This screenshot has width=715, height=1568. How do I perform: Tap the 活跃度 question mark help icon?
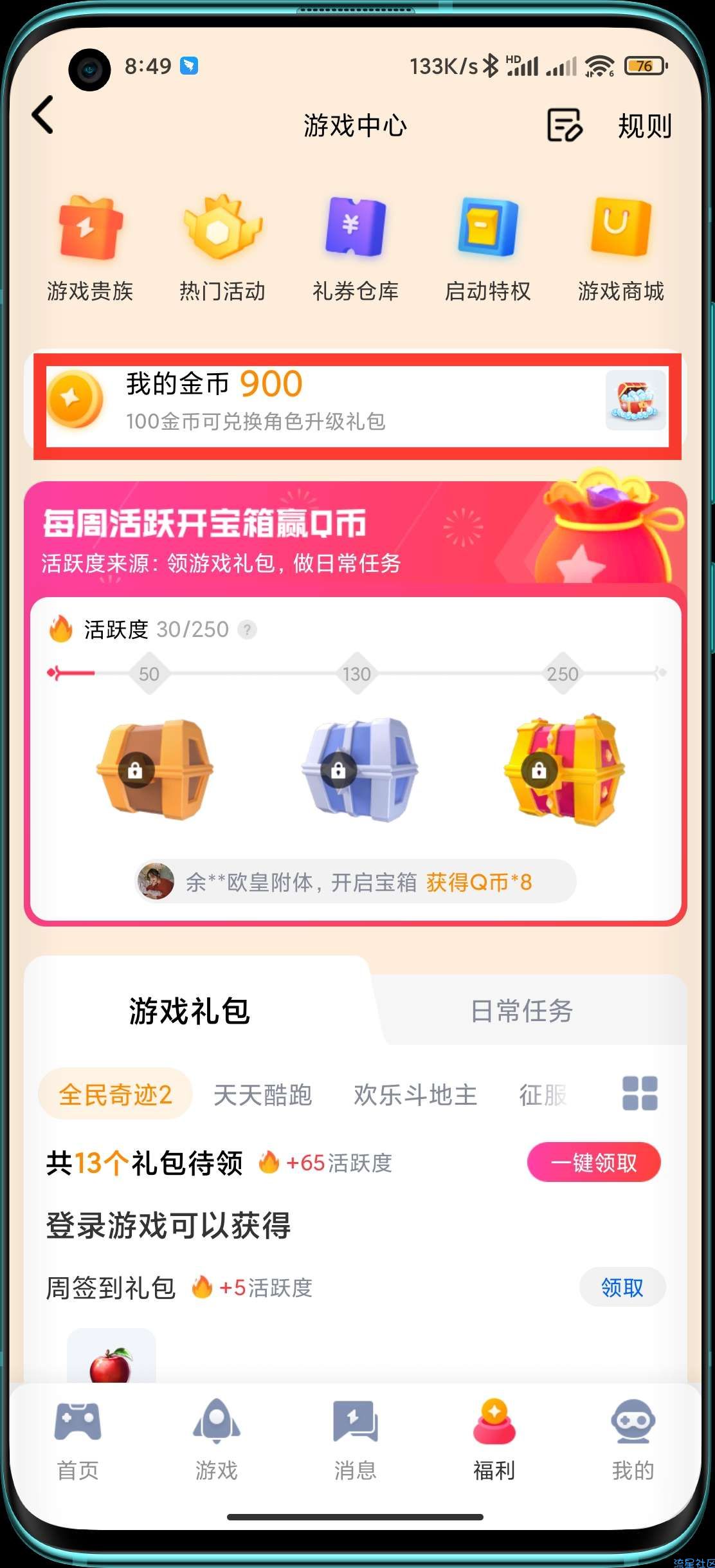(247, 629)
